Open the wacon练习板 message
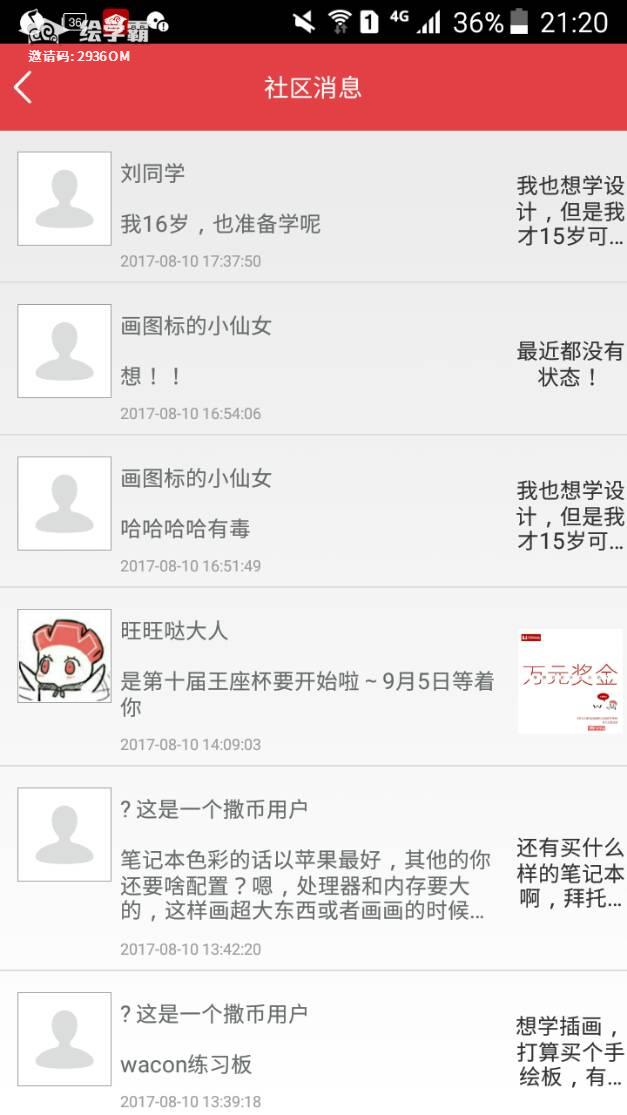This screenshot has height=1115, width=627. coord(186,1065)
